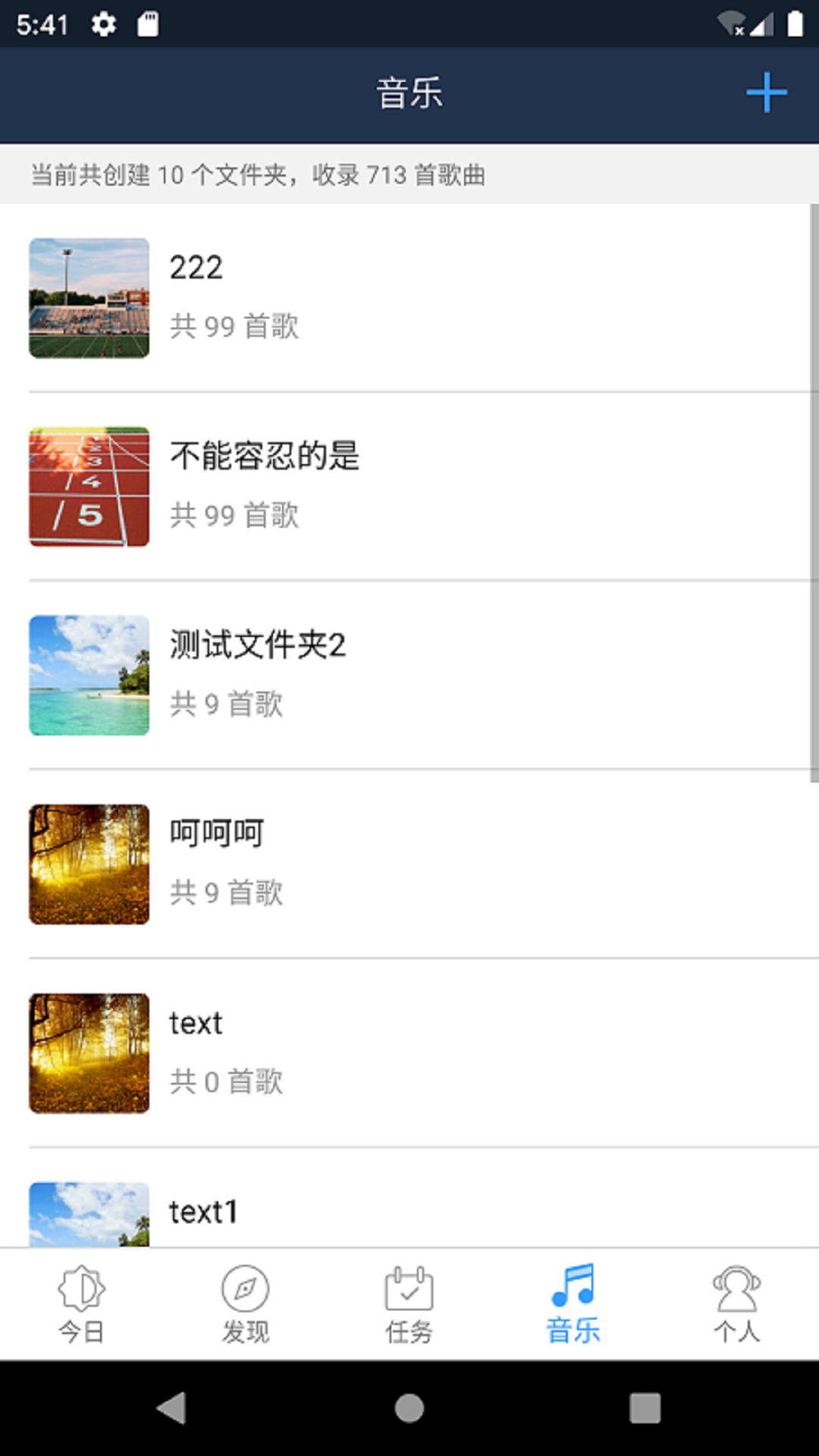The height and width of the screenshot is (1456, 819).
Task: Tap the musical note 音乐 icon
Action: point(573,1301)
